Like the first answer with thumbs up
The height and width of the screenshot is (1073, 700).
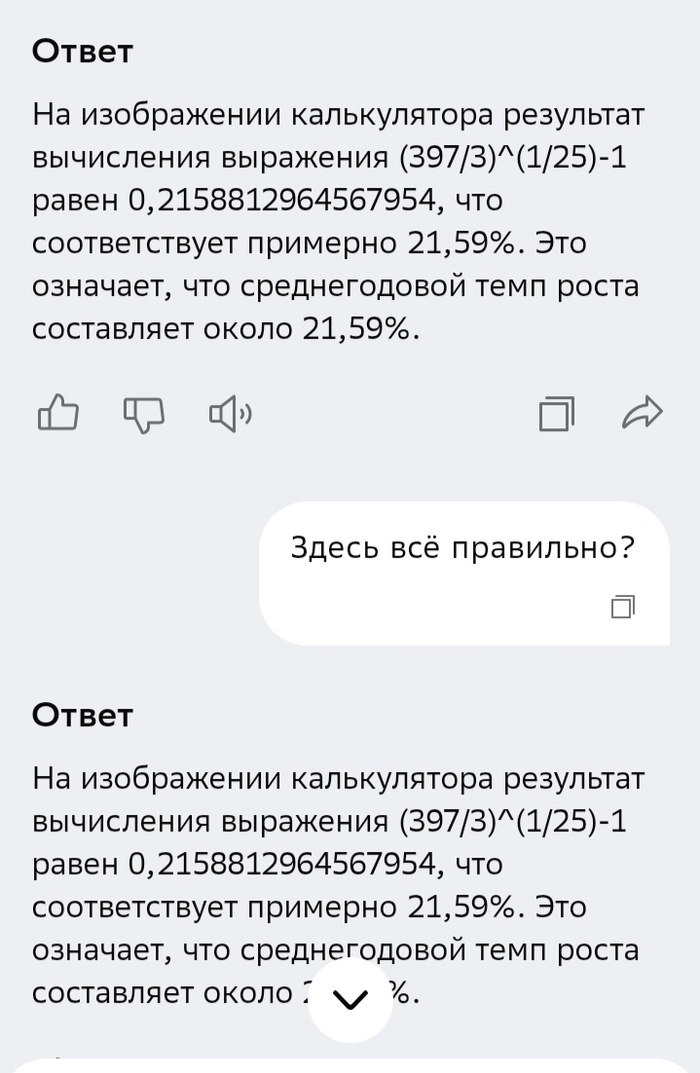(57, 412)
